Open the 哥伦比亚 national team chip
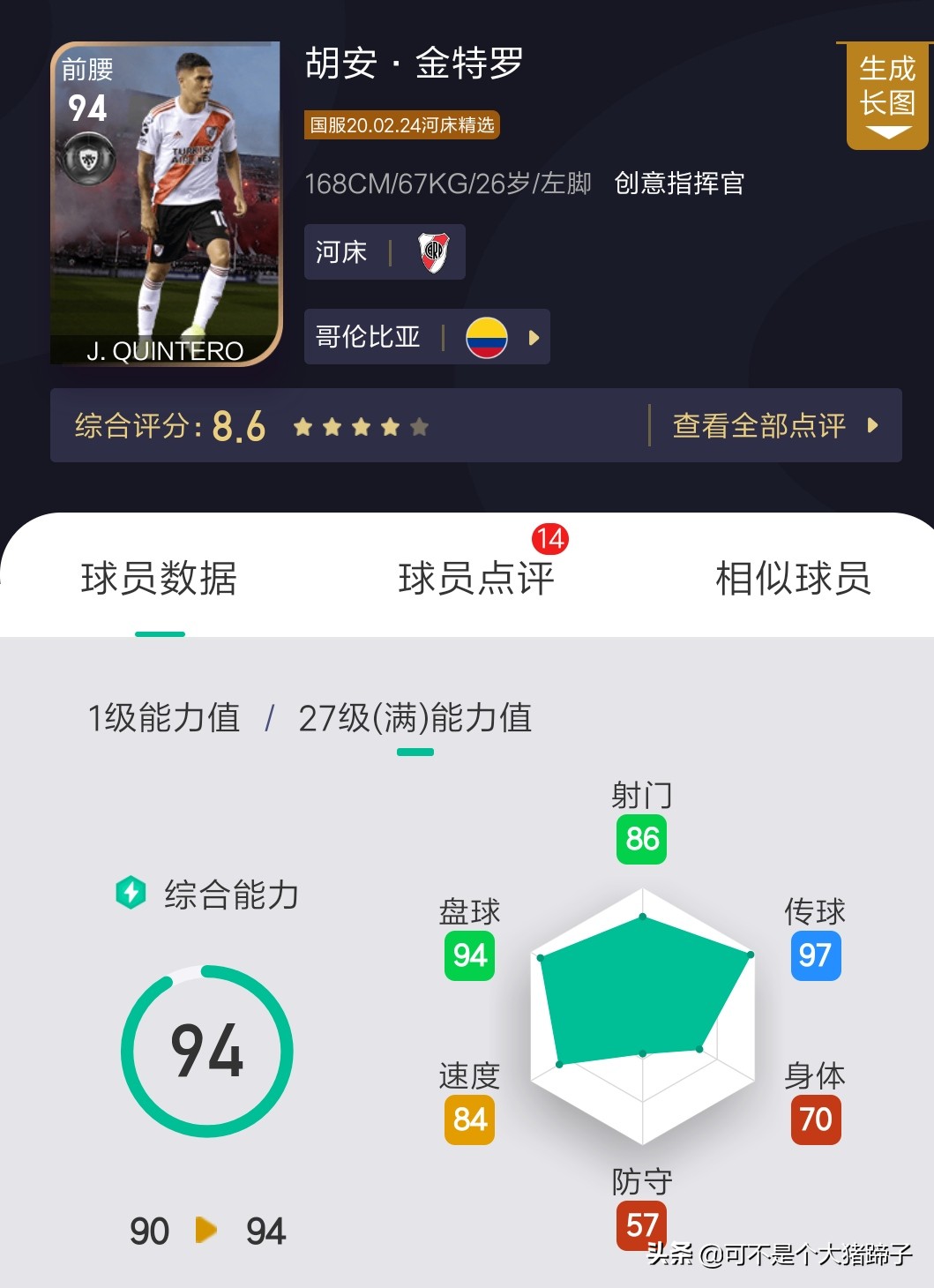 click(427, 337)
